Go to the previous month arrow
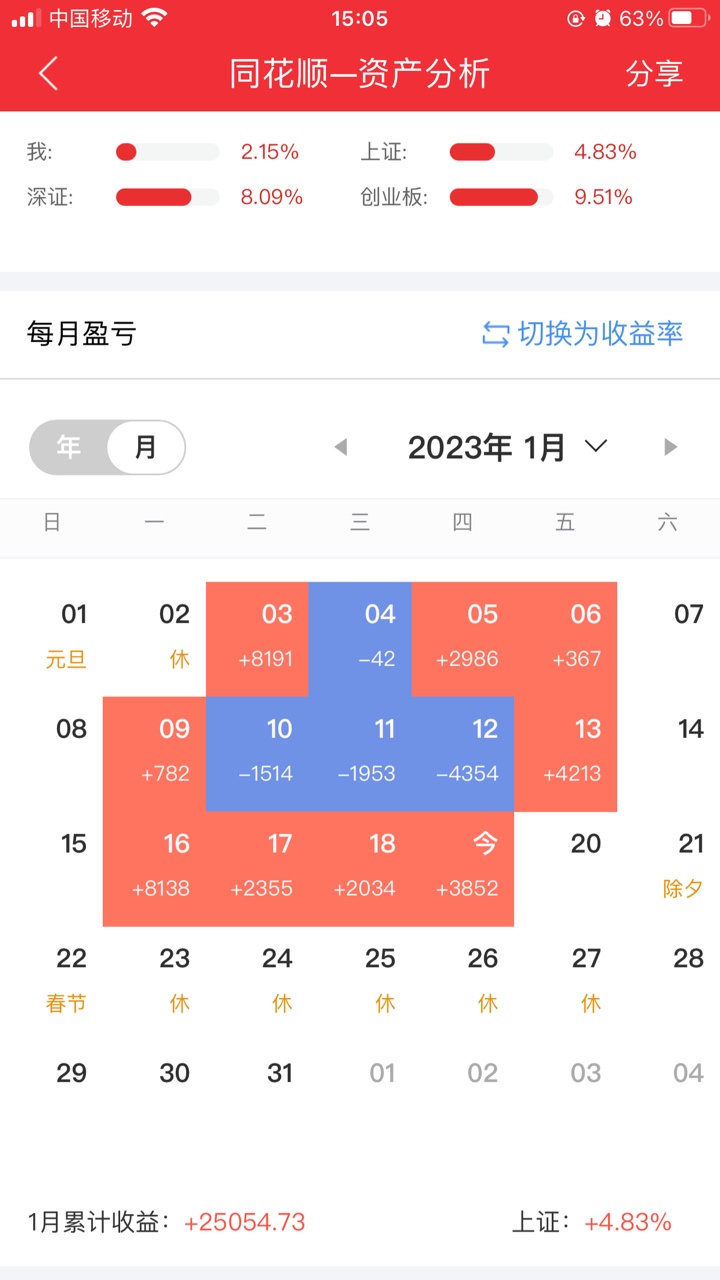Screen dimensions: 720x1280 coord(341,447)
